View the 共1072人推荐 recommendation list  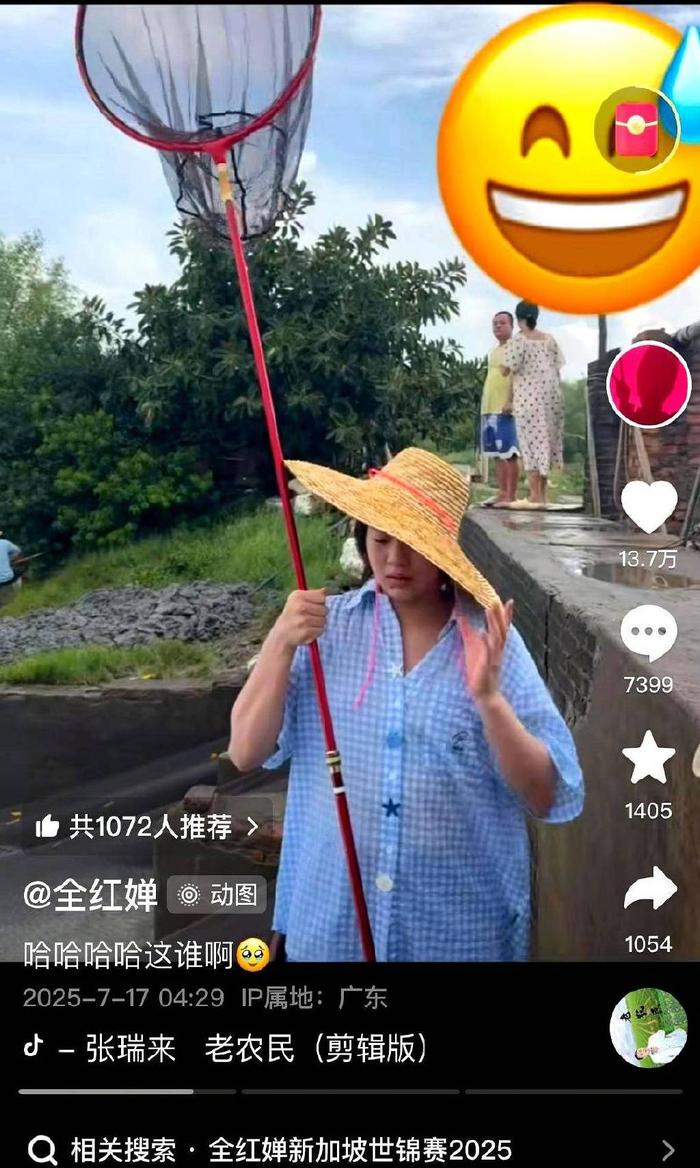(x=147, y=826)
